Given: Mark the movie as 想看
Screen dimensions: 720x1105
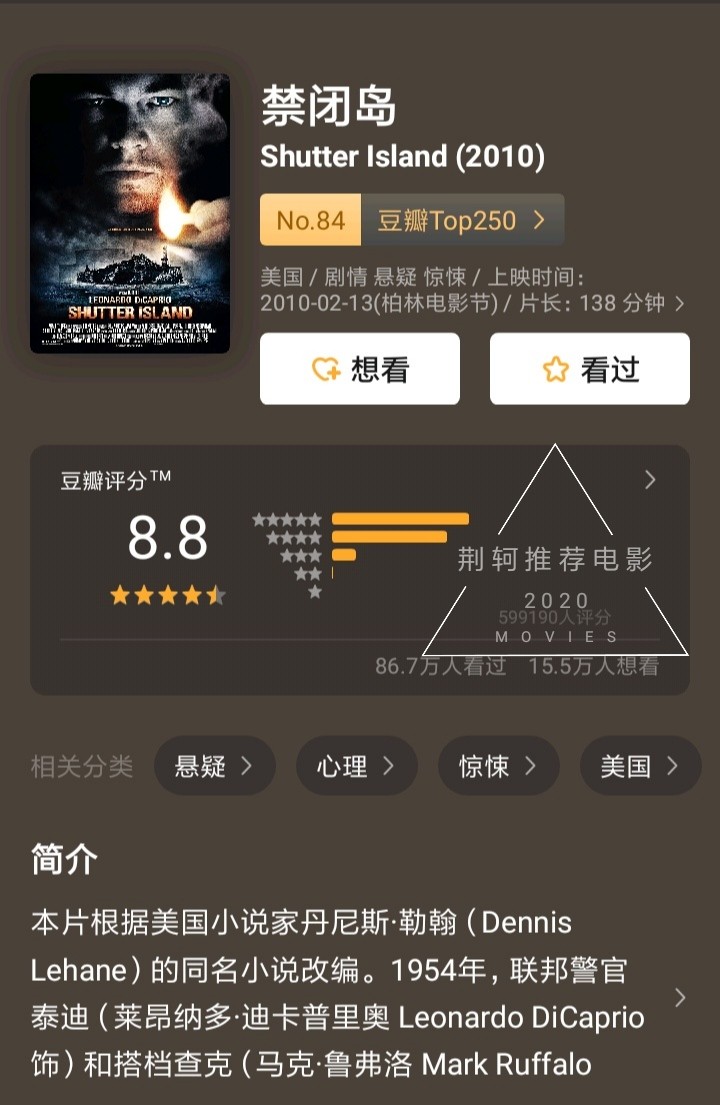Looking at the screenshot, I should (x=359, y=369).
